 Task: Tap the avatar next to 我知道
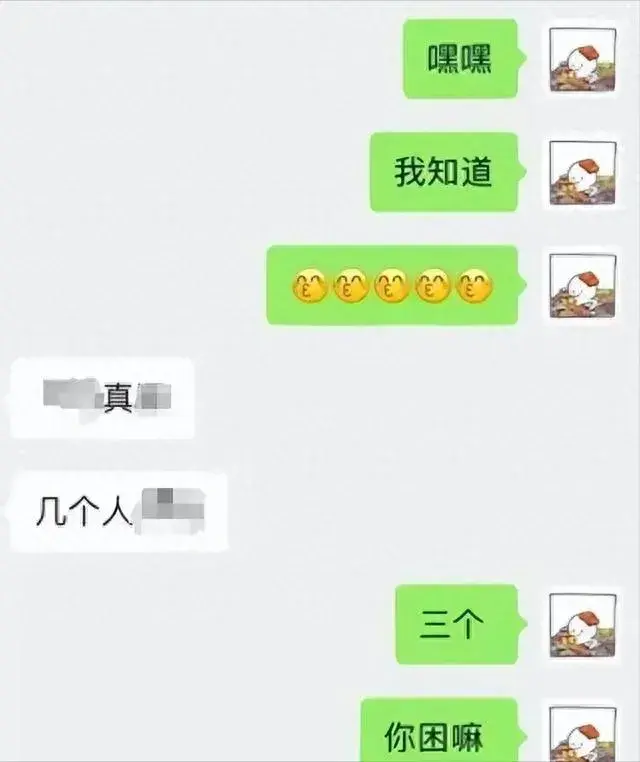[583, 173]
